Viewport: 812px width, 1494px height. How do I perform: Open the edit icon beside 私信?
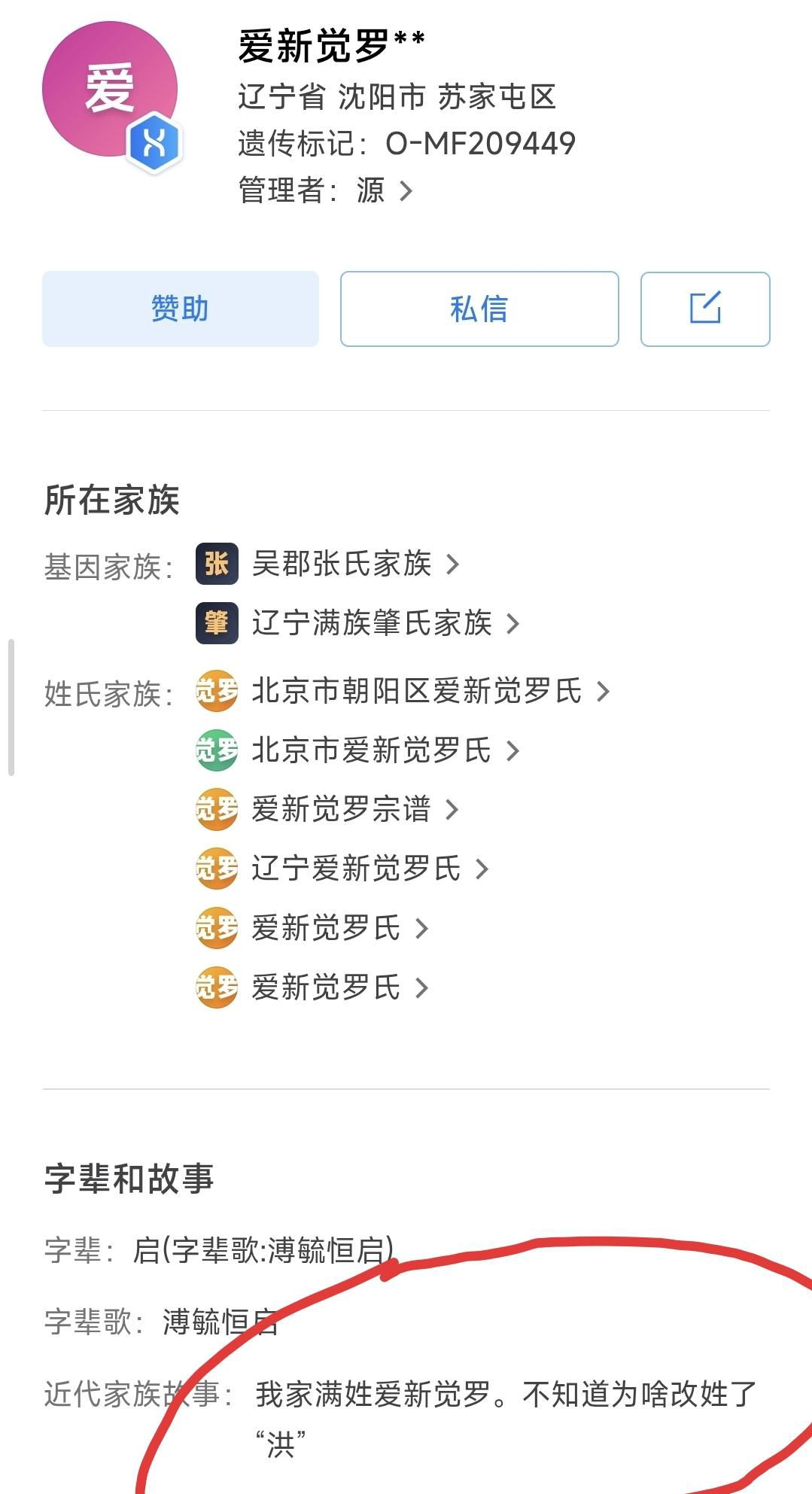coord(705,309)
